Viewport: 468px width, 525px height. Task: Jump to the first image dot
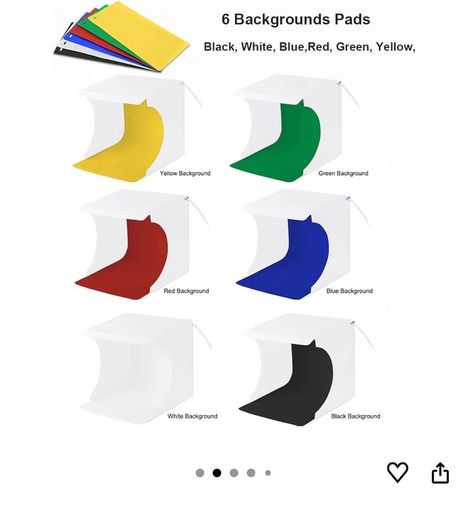pos(200,473)
